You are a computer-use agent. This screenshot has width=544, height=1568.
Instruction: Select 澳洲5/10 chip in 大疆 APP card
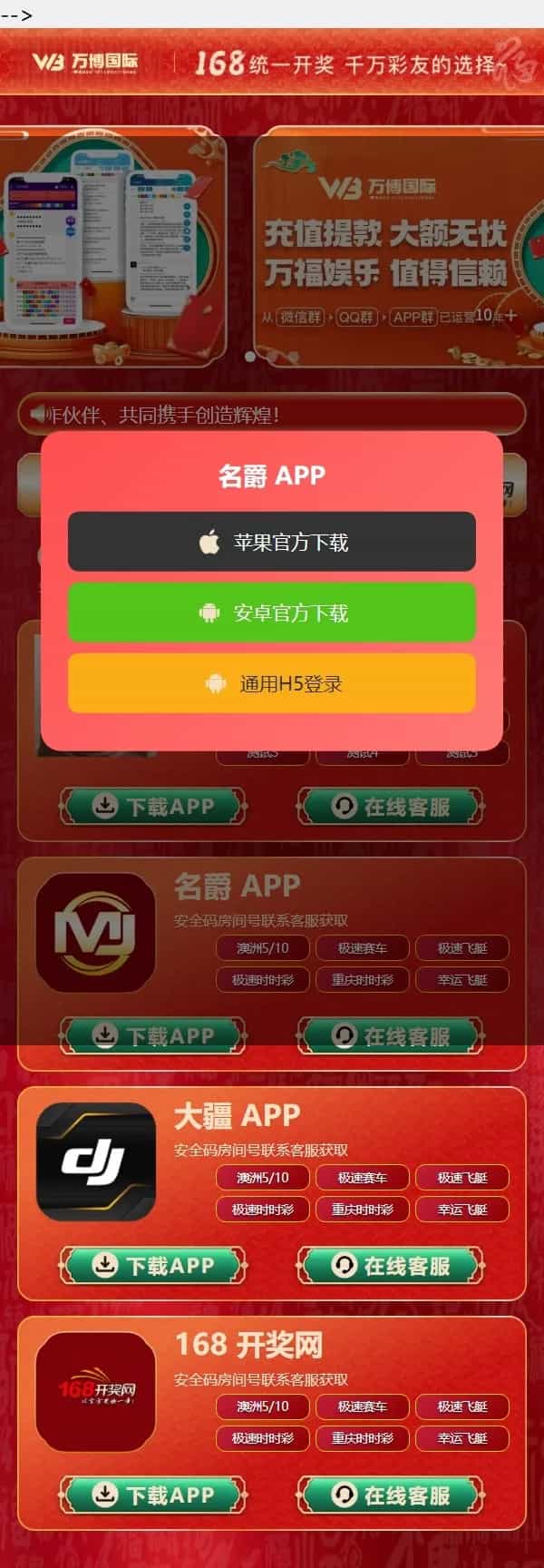tap(262, 1178)
